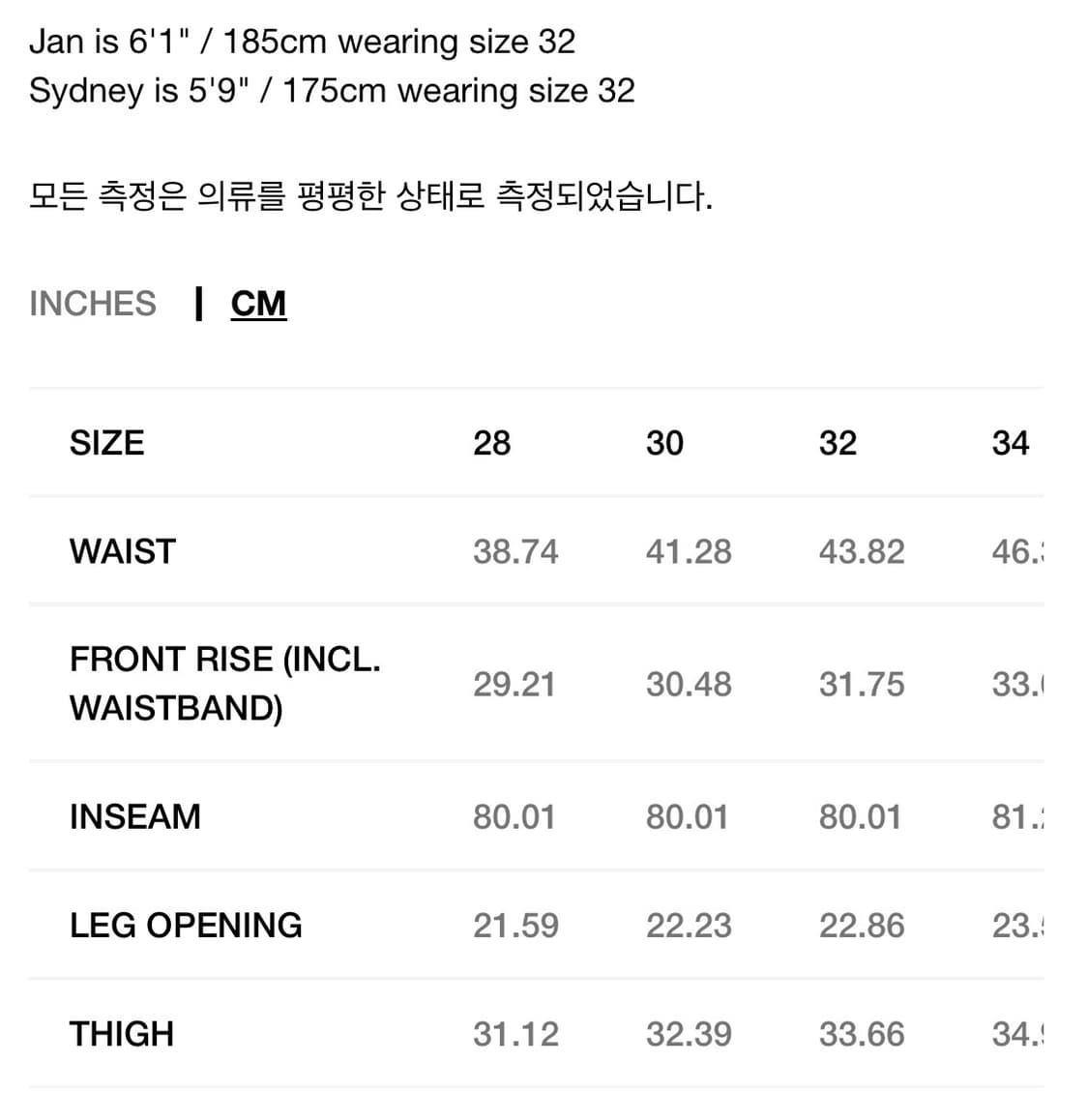The height and width of the screenshot is (1120, 1088).
Task: Select the 31.75 front rise value
Action: pyautogui.click(x=862, y=684)
